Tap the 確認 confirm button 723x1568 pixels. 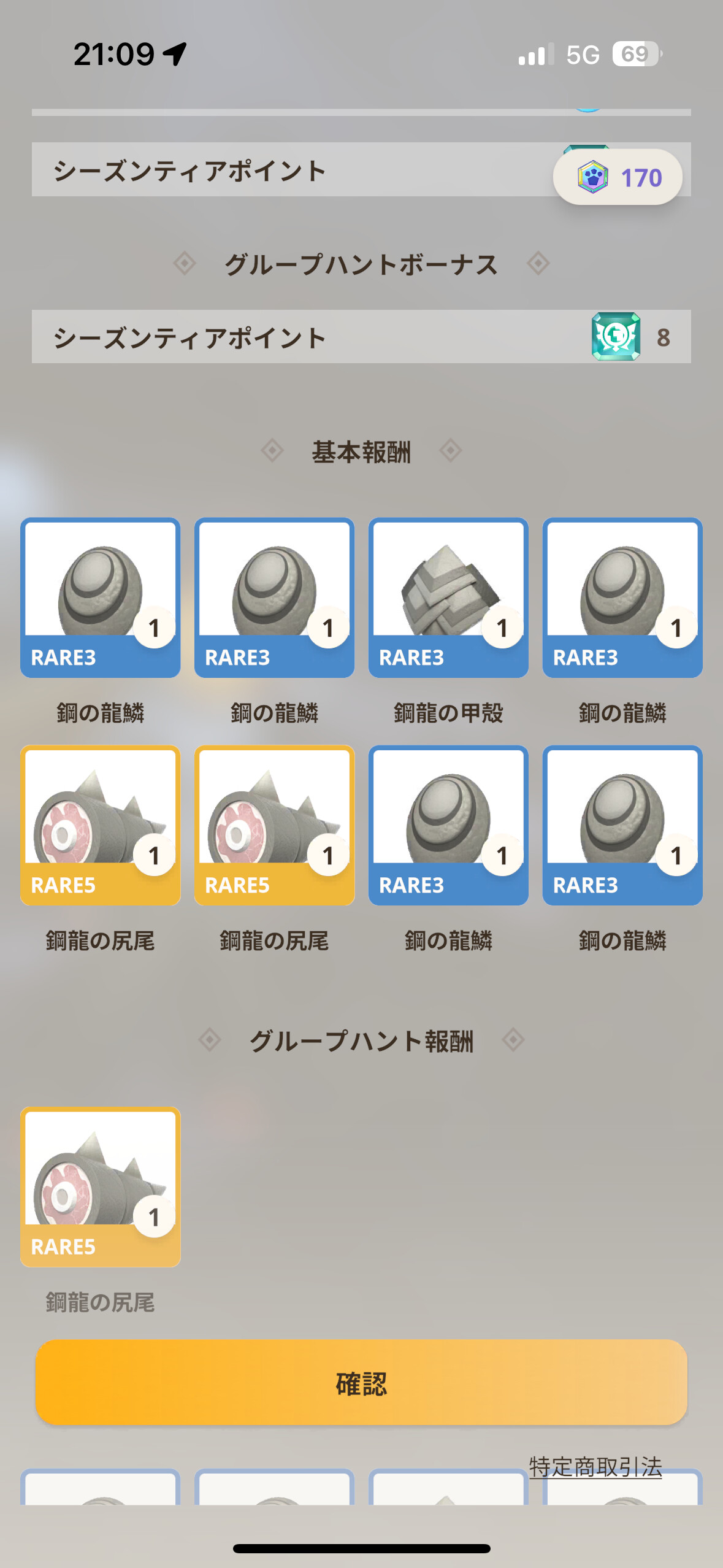[361, 1383]
